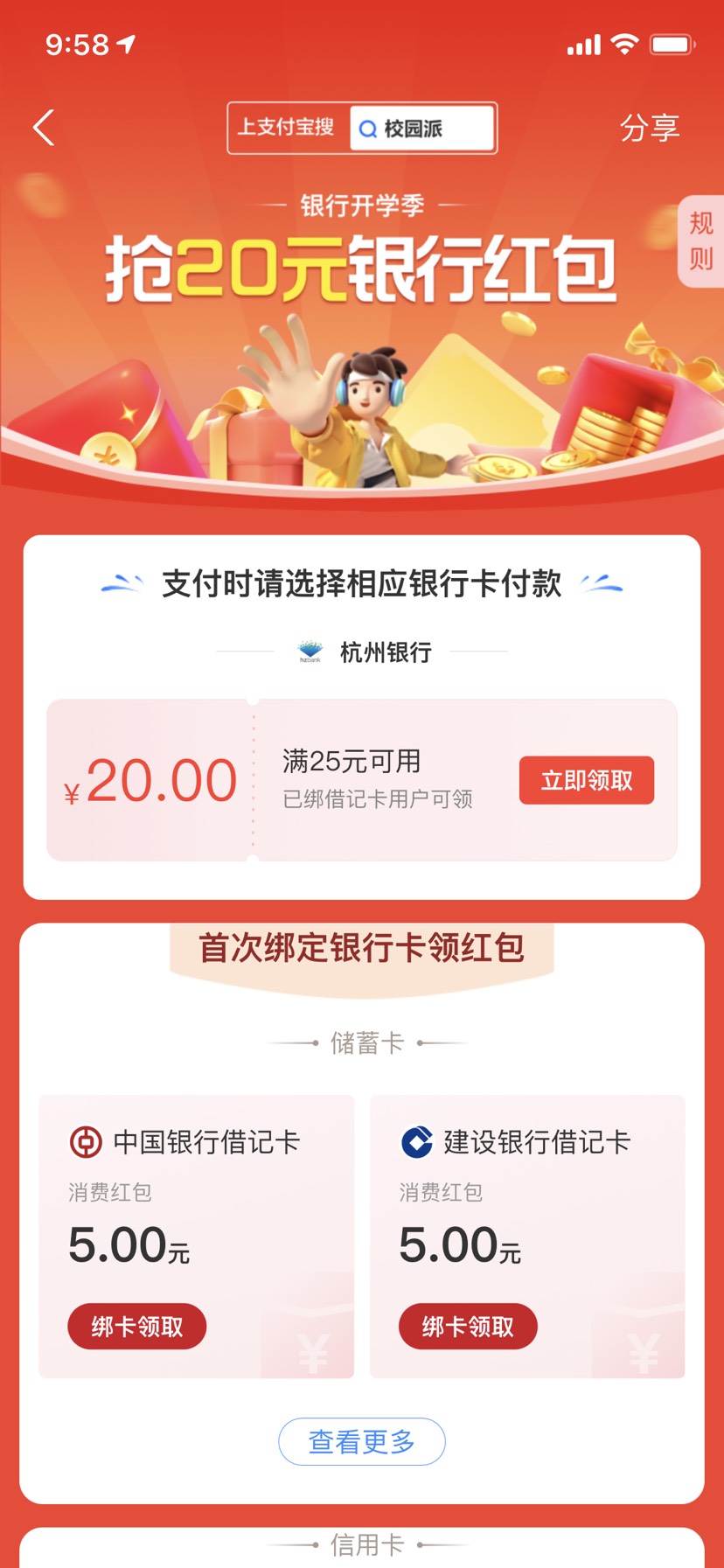Screen dimensions: 724x1568
Task: Tap 分享 to share this page
Action: (x=649, y=129)
